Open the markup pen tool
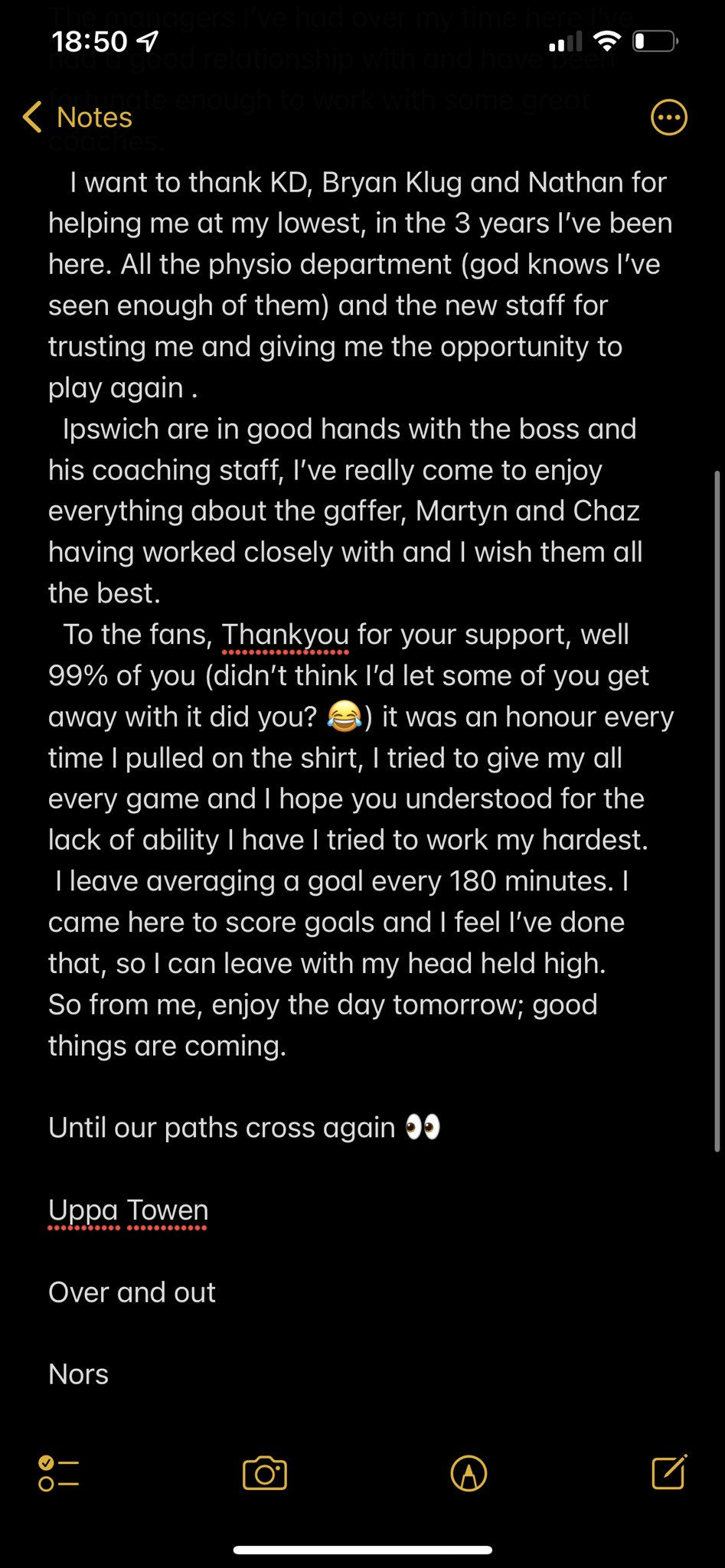725x1568 pixels. coord(469,1473)
